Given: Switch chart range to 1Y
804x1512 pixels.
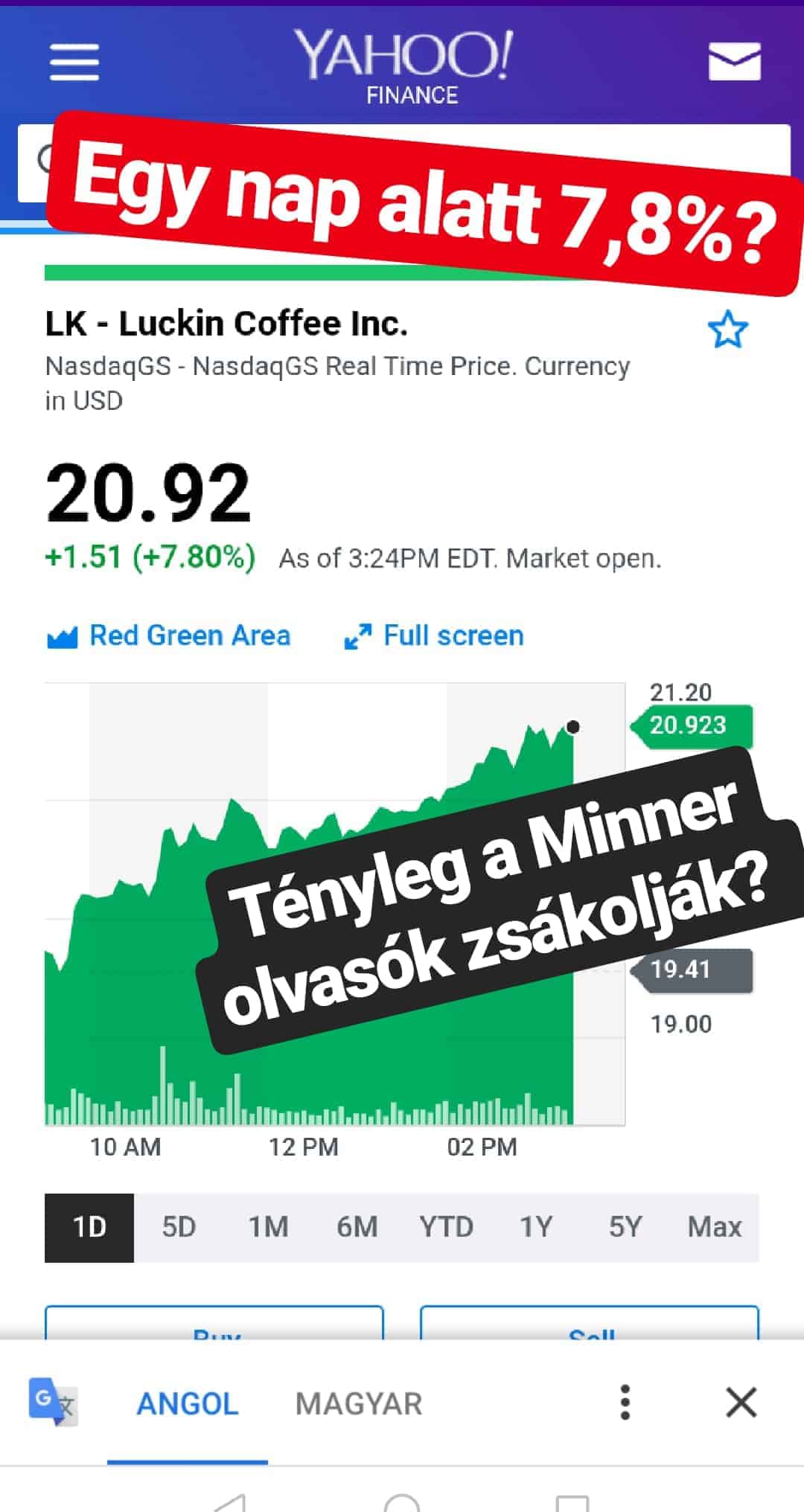Looking at the screenshot, I should pos(535,1227).
